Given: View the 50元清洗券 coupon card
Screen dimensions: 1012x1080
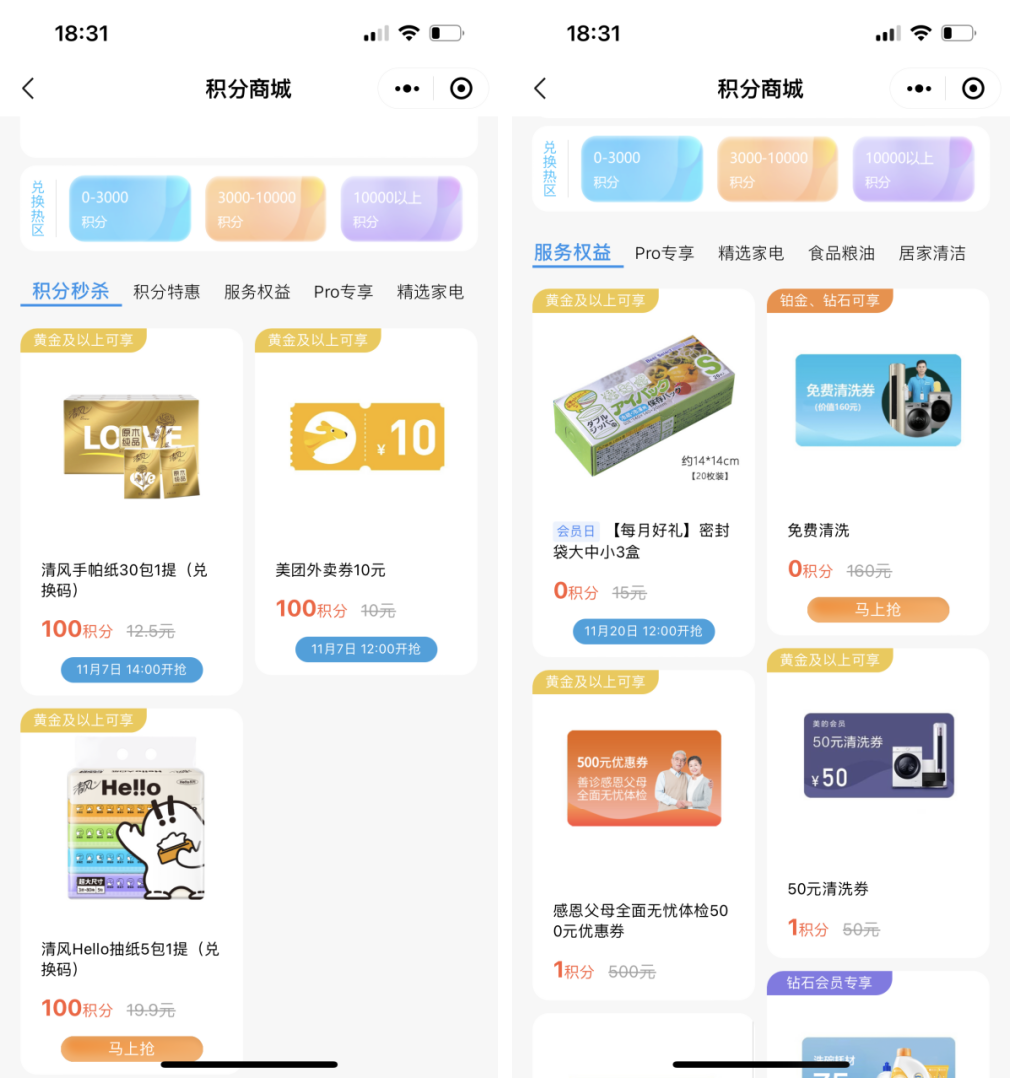Looking at the screenshot, I should click(878, 790).
